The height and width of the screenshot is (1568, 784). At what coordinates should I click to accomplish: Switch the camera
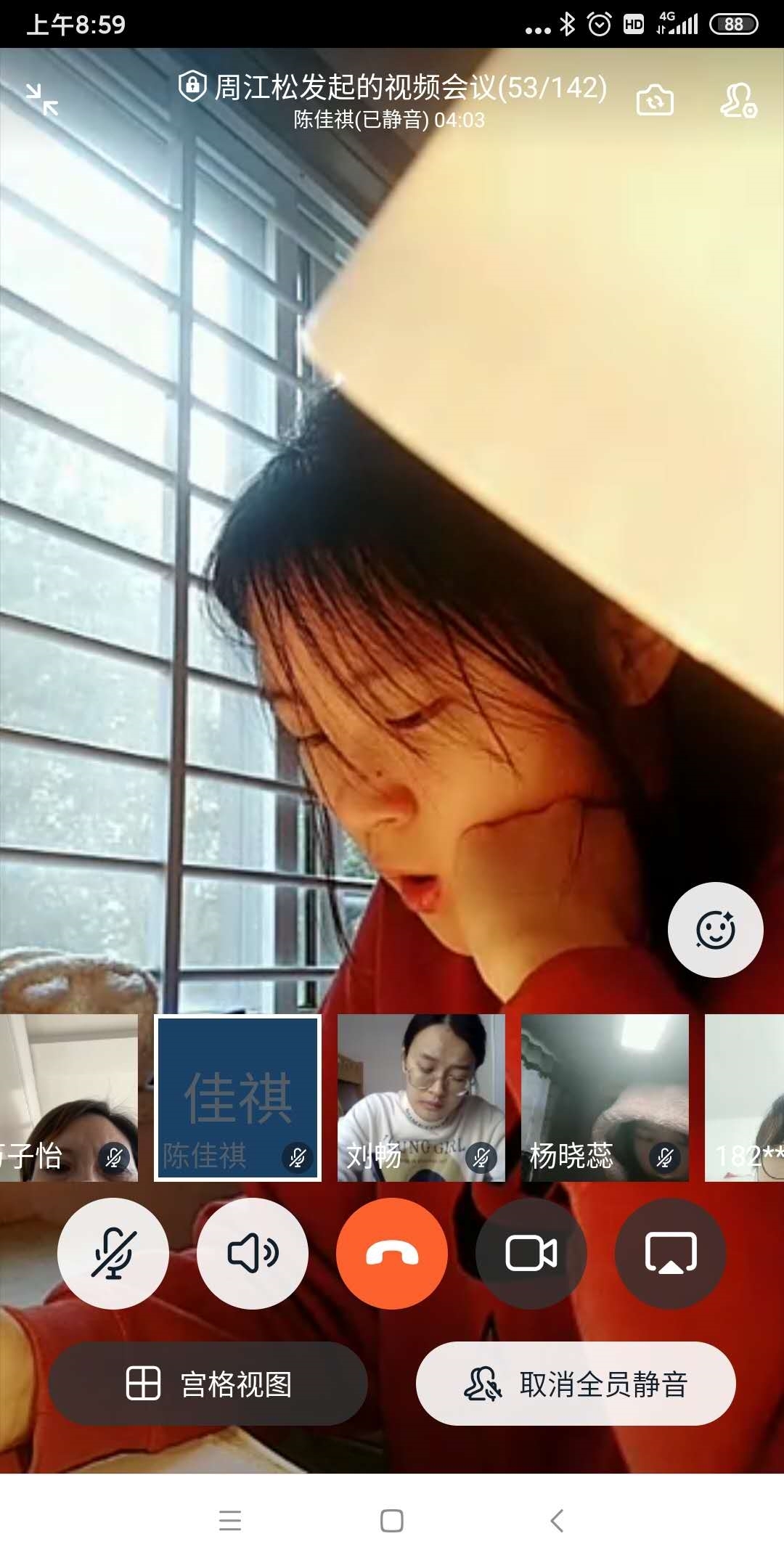coord(655,100)
